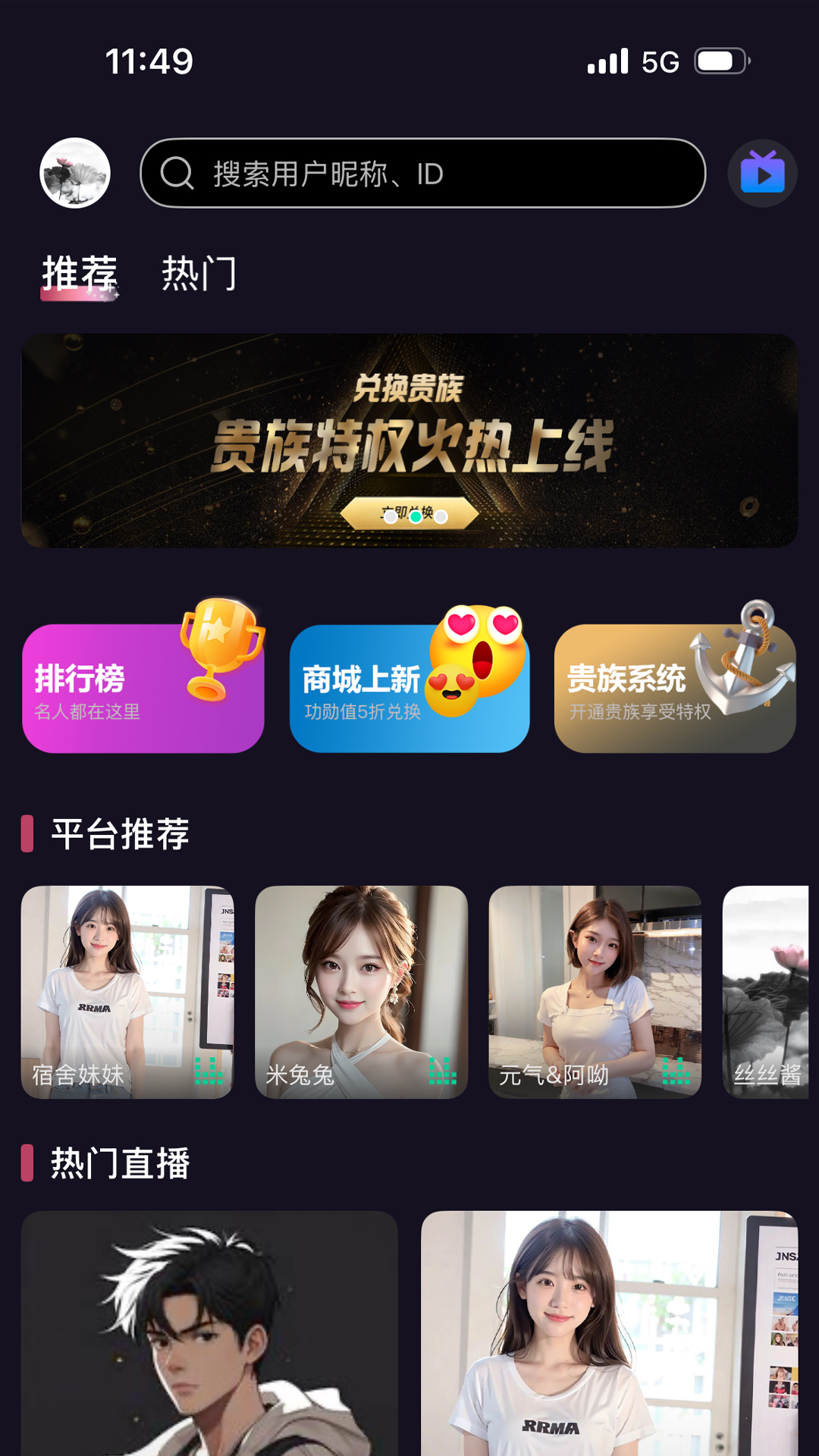The image size is (819, 1456).
Task: Switch to the 热门 tab
Action: click(x=198, y=275)
